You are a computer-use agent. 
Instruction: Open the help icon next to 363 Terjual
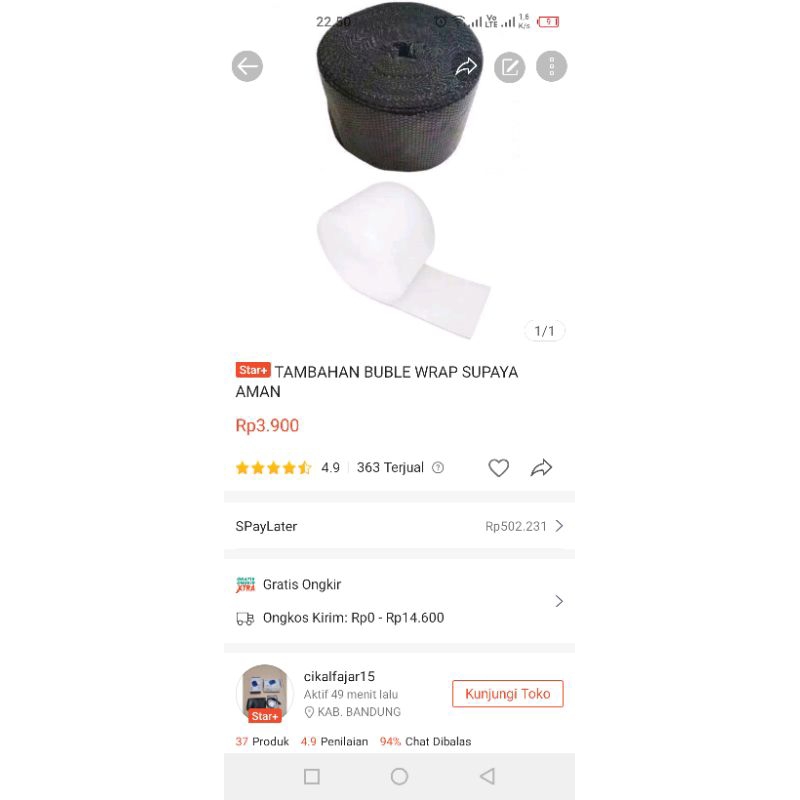click(x=438, y=467)
